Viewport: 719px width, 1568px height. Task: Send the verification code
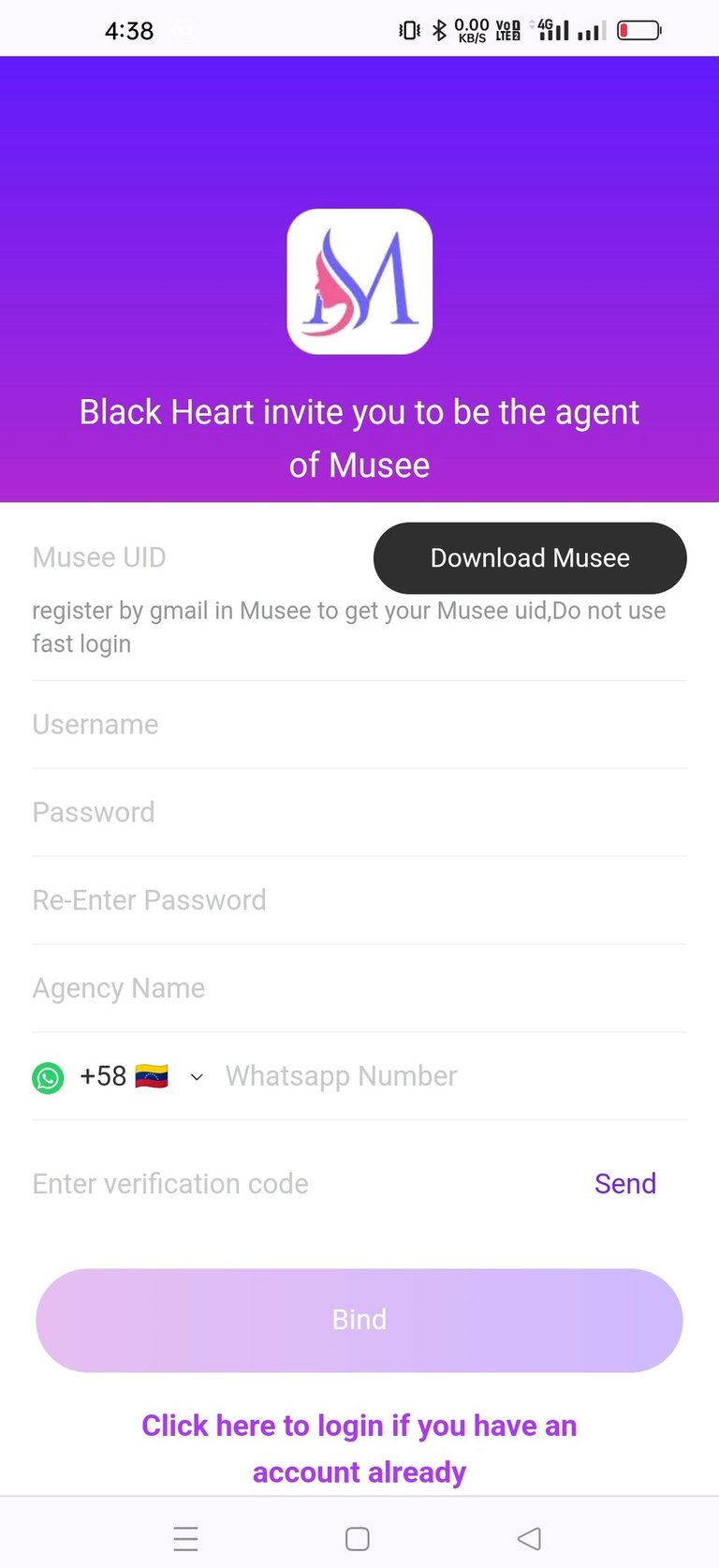click(624, 1184)
